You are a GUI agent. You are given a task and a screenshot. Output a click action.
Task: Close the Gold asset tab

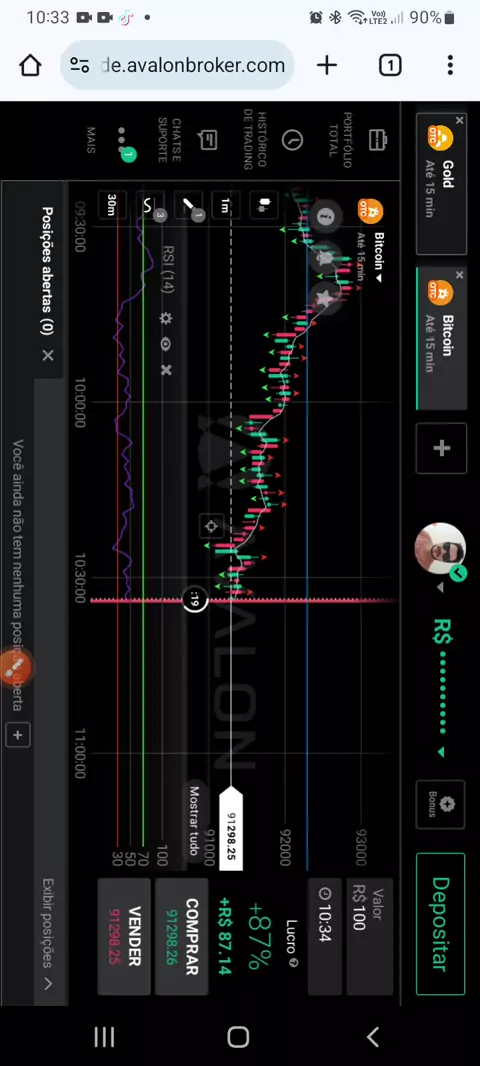tap(460, 120)
